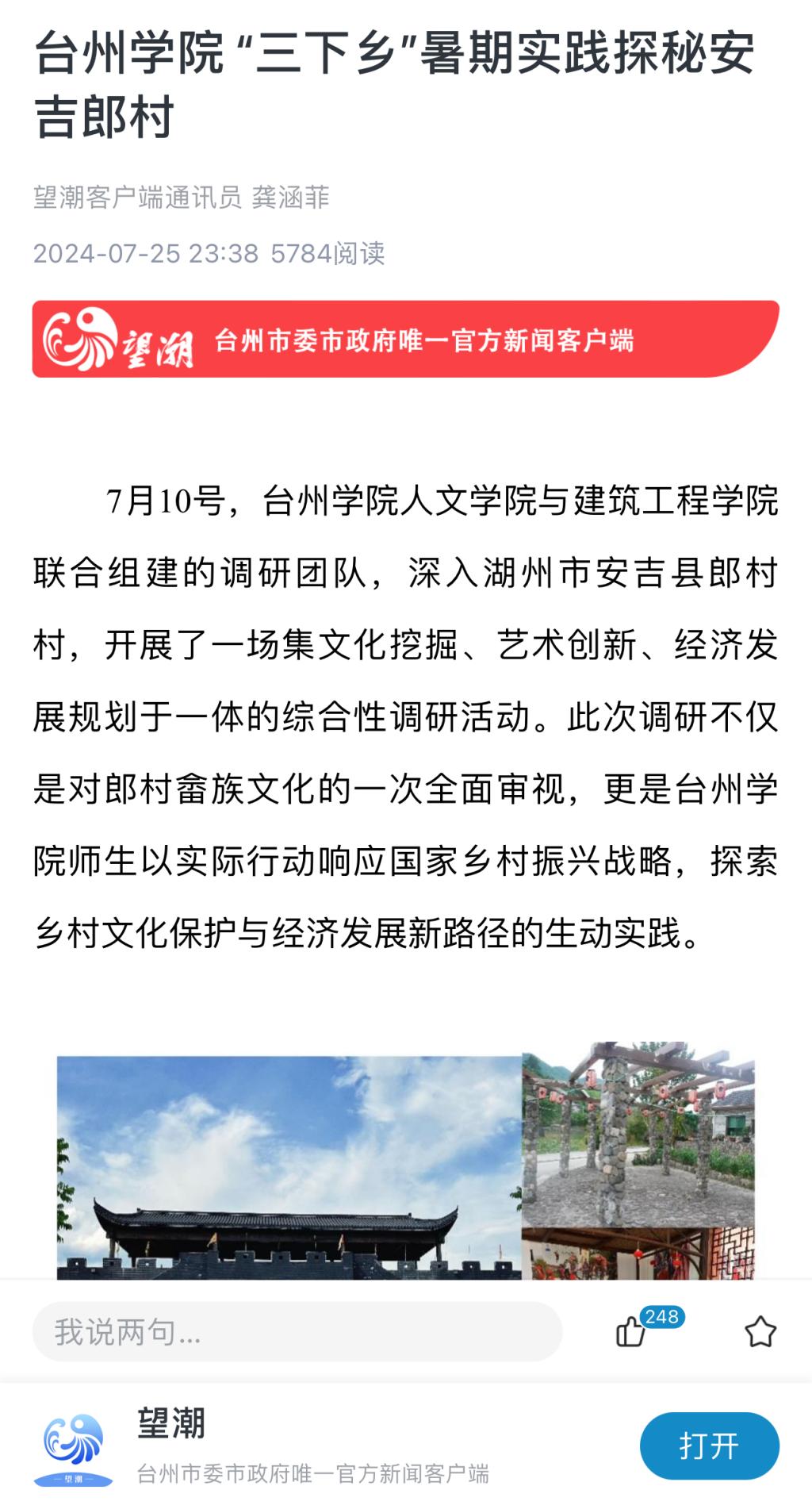Like this article with thumbs-up icon
This screenshot has width=812, height=1509.
coord(631,1332)
